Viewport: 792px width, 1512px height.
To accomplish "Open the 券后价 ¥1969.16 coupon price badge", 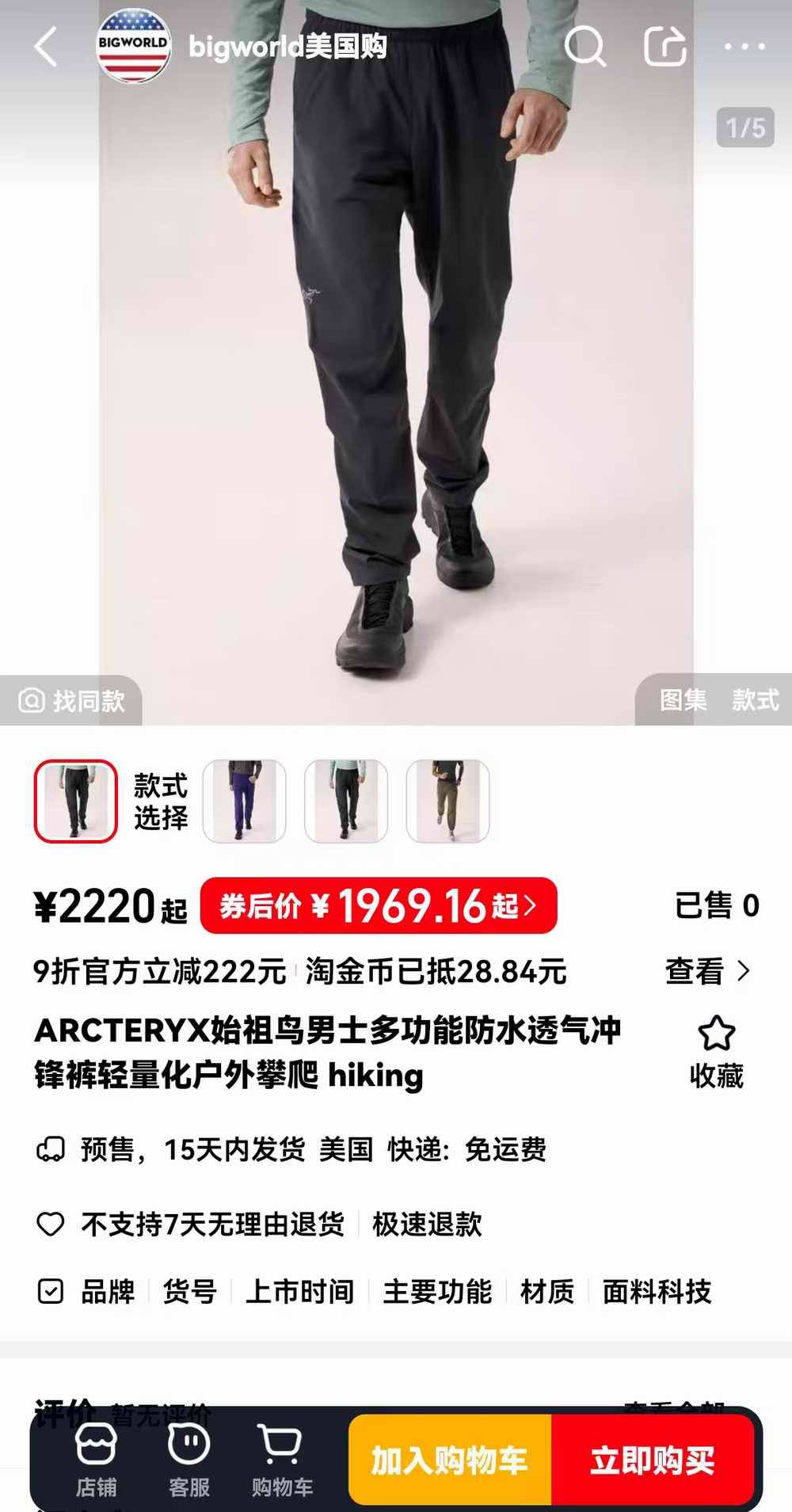I will [379, 905].
